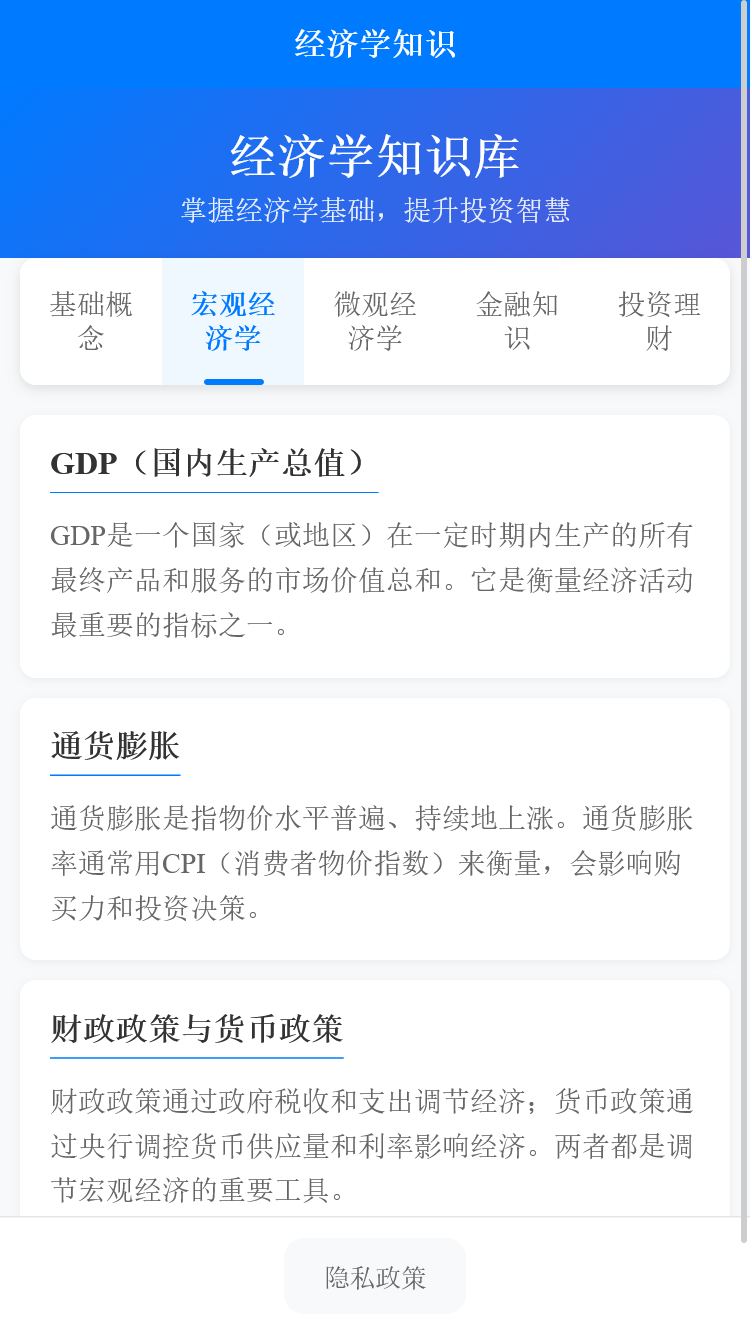Click the 经济学知识 title bar
752x1336 pixels.
click(375, 44)
